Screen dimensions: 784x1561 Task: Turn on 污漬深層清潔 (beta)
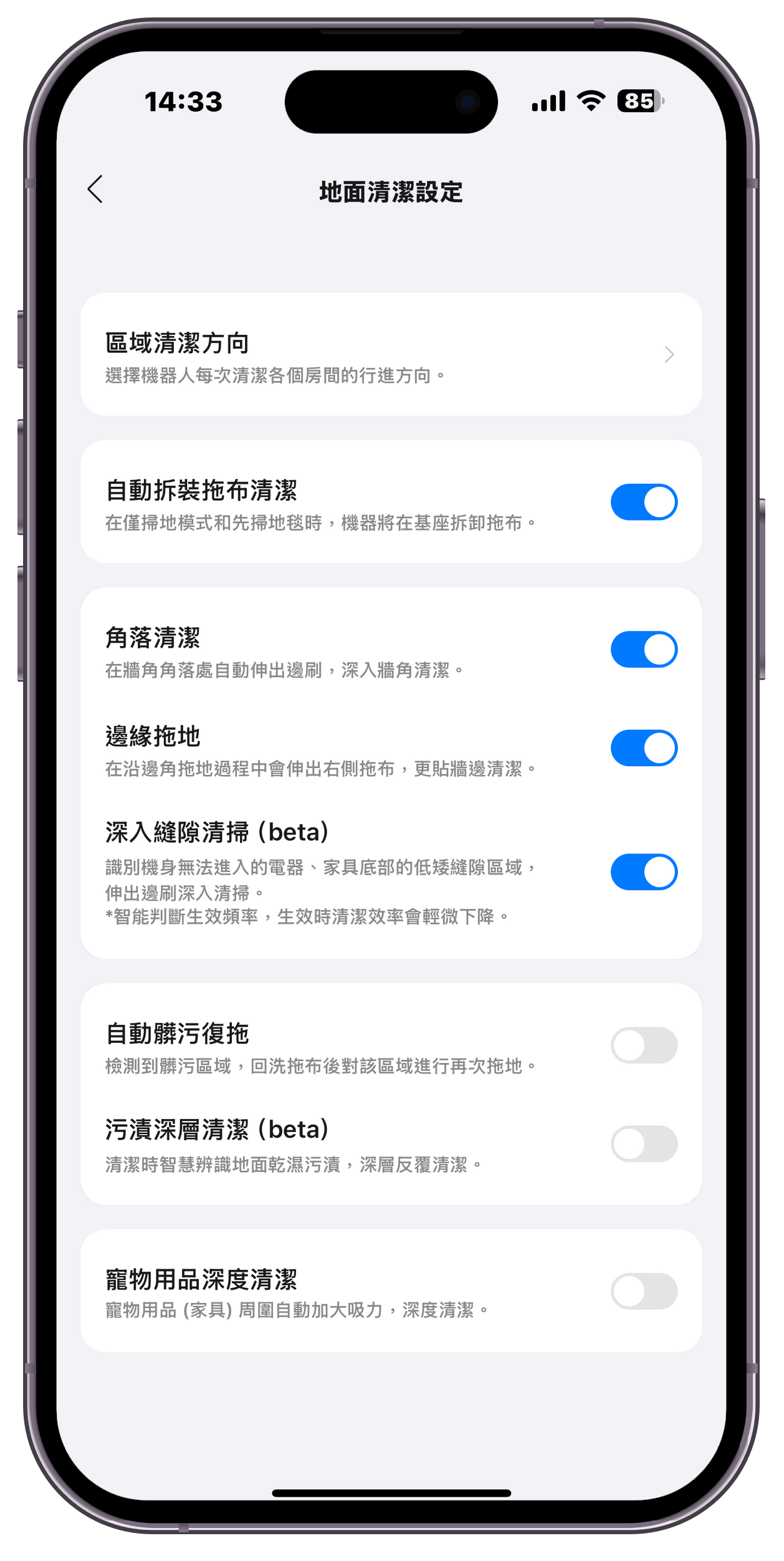tap(643, 1144)
